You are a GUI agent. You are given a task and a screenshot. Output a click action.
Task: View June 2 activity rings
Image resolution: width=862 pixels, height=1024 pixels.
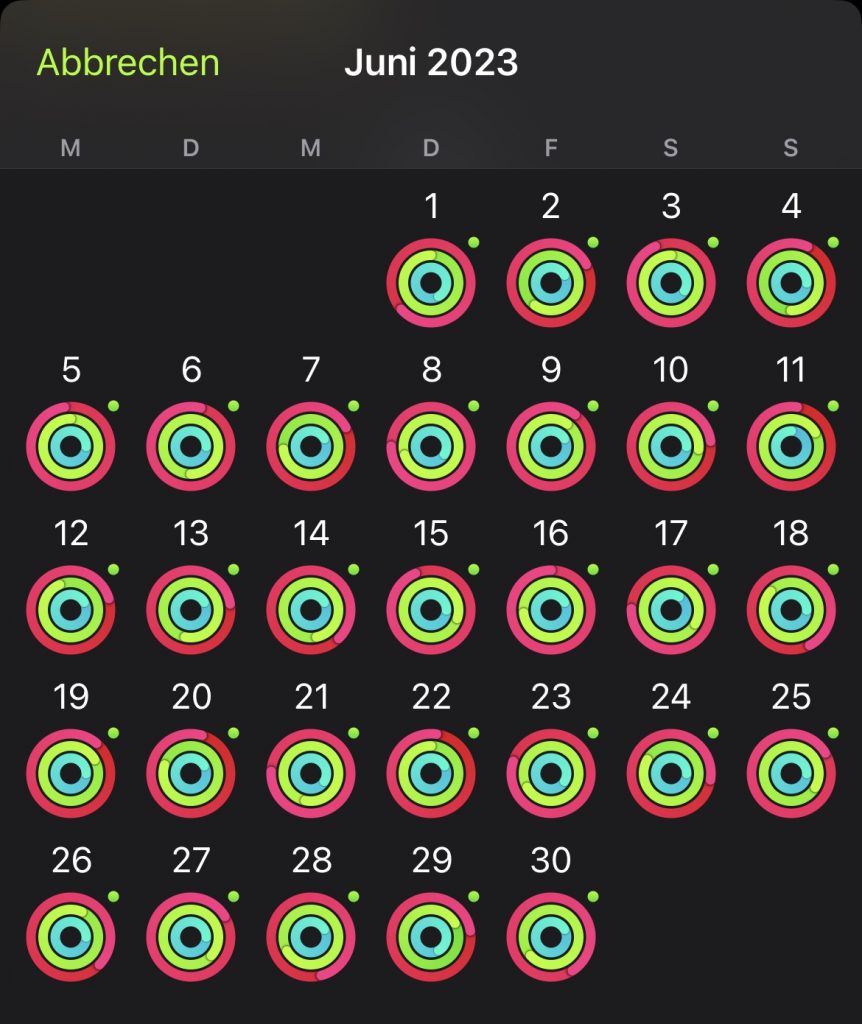(x=551, y=283)
